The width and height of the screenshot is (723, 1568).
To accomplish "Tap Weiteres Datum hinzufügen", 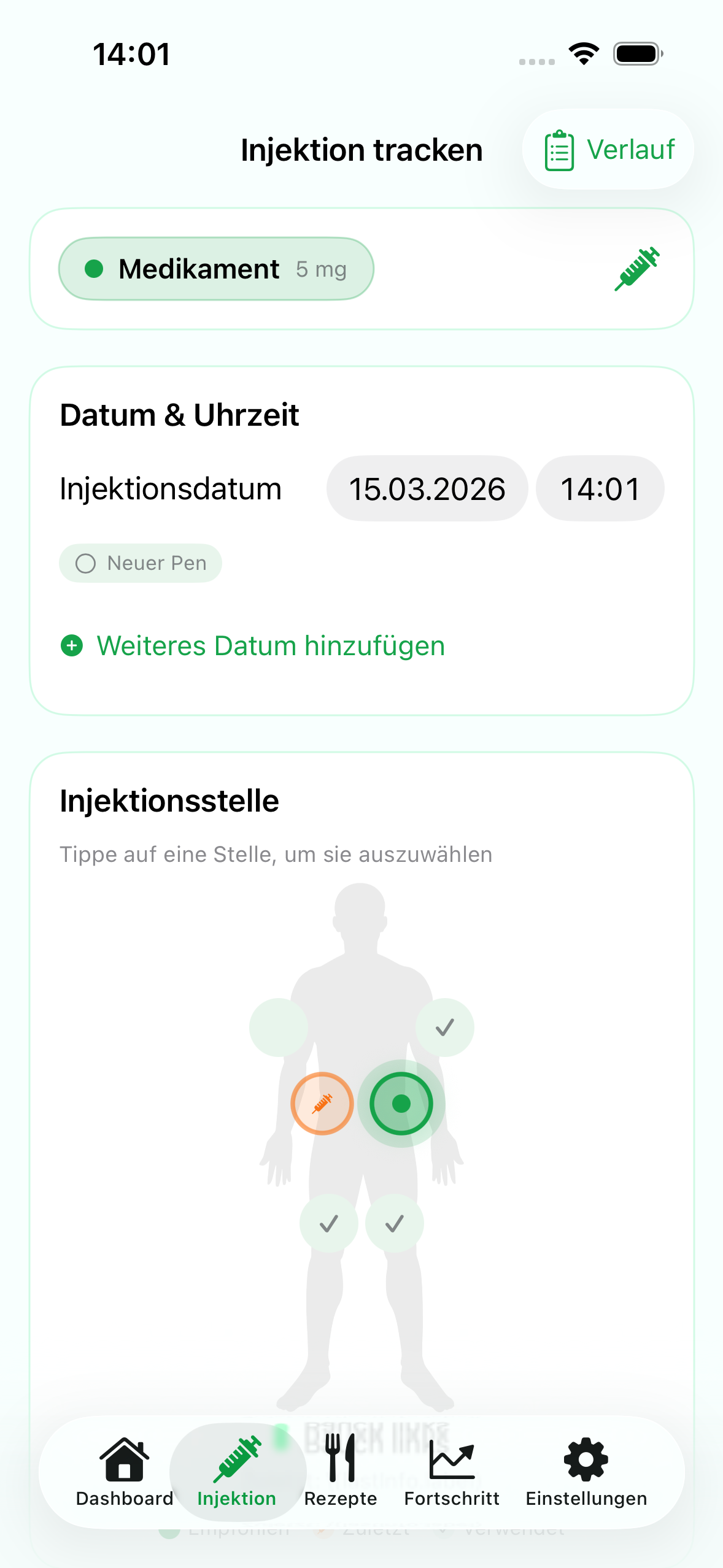I will pyautogui.click(x=270, y=645).
